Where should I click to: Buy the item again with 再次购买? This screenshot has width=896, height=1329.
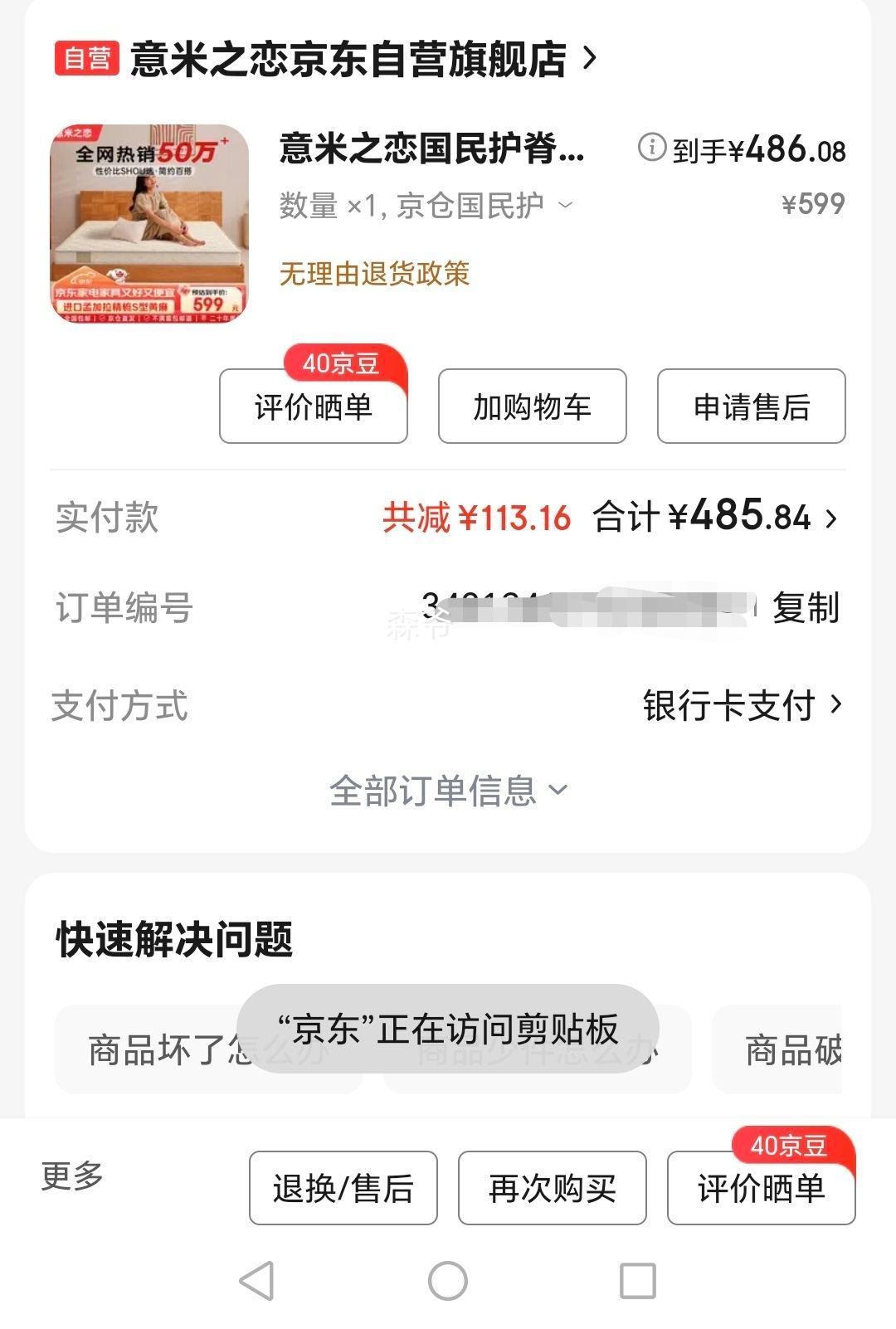click(552, 1188)
